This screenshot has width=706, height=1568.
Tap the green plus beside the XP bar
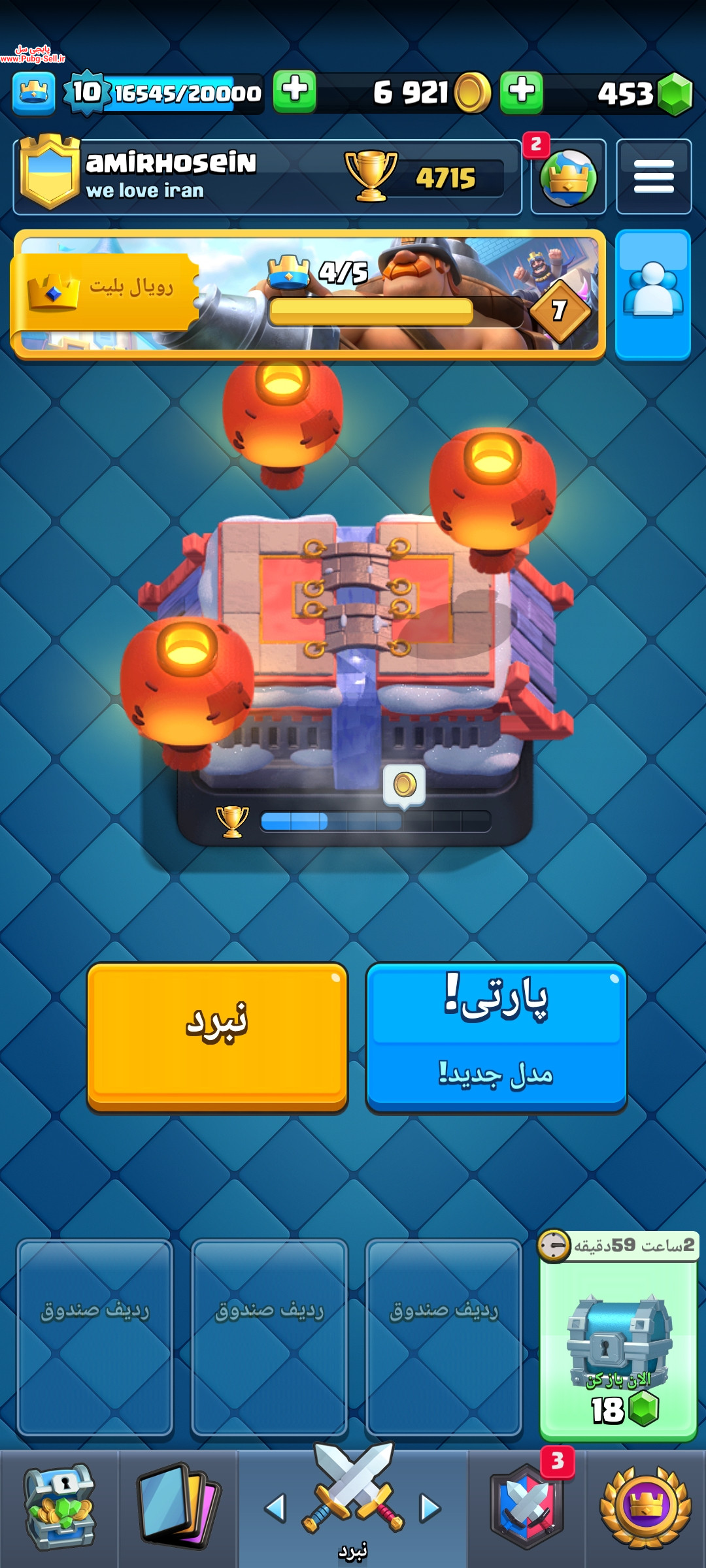tap(295, 92)
